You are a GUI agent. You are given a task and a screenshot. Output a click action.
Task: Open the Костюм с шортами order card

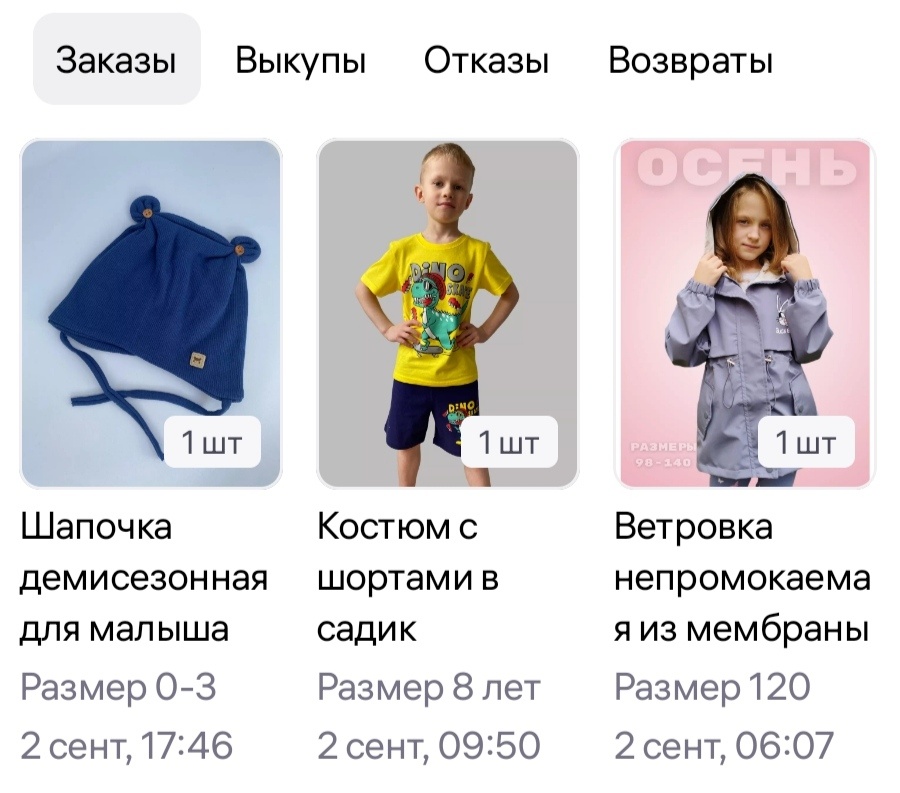tap(448, 314)
